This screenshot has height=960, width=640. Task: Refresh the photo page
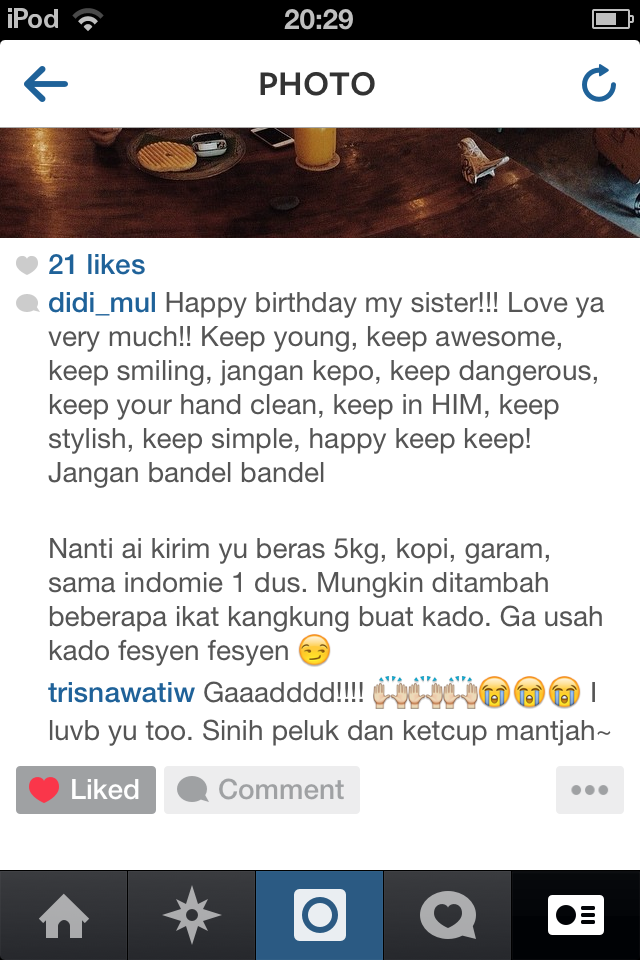point(598,85)
